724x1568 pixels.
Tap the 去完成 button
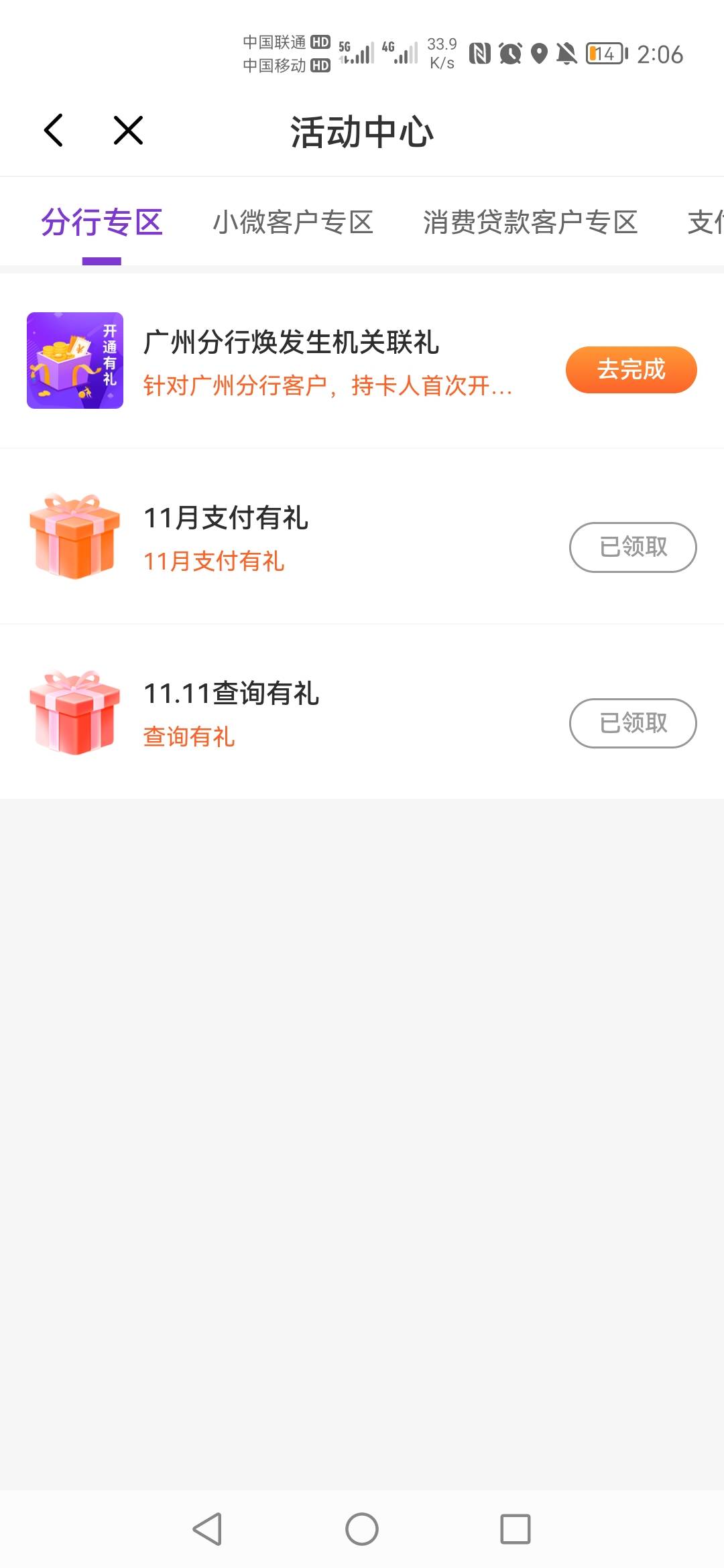pyautogui.click(x=631, y=370)
